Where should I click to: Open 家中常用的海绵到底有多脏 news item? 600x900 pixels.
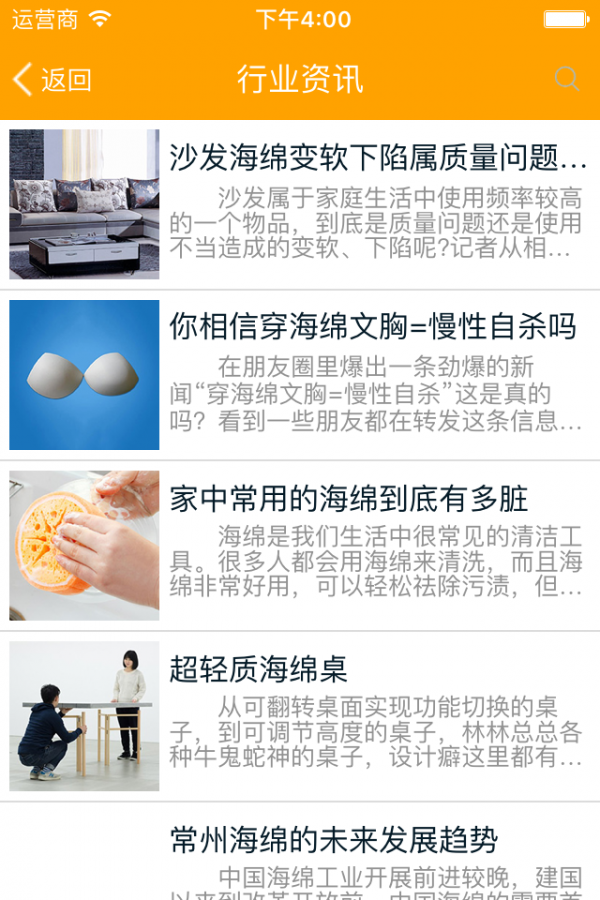click(348, 498)
